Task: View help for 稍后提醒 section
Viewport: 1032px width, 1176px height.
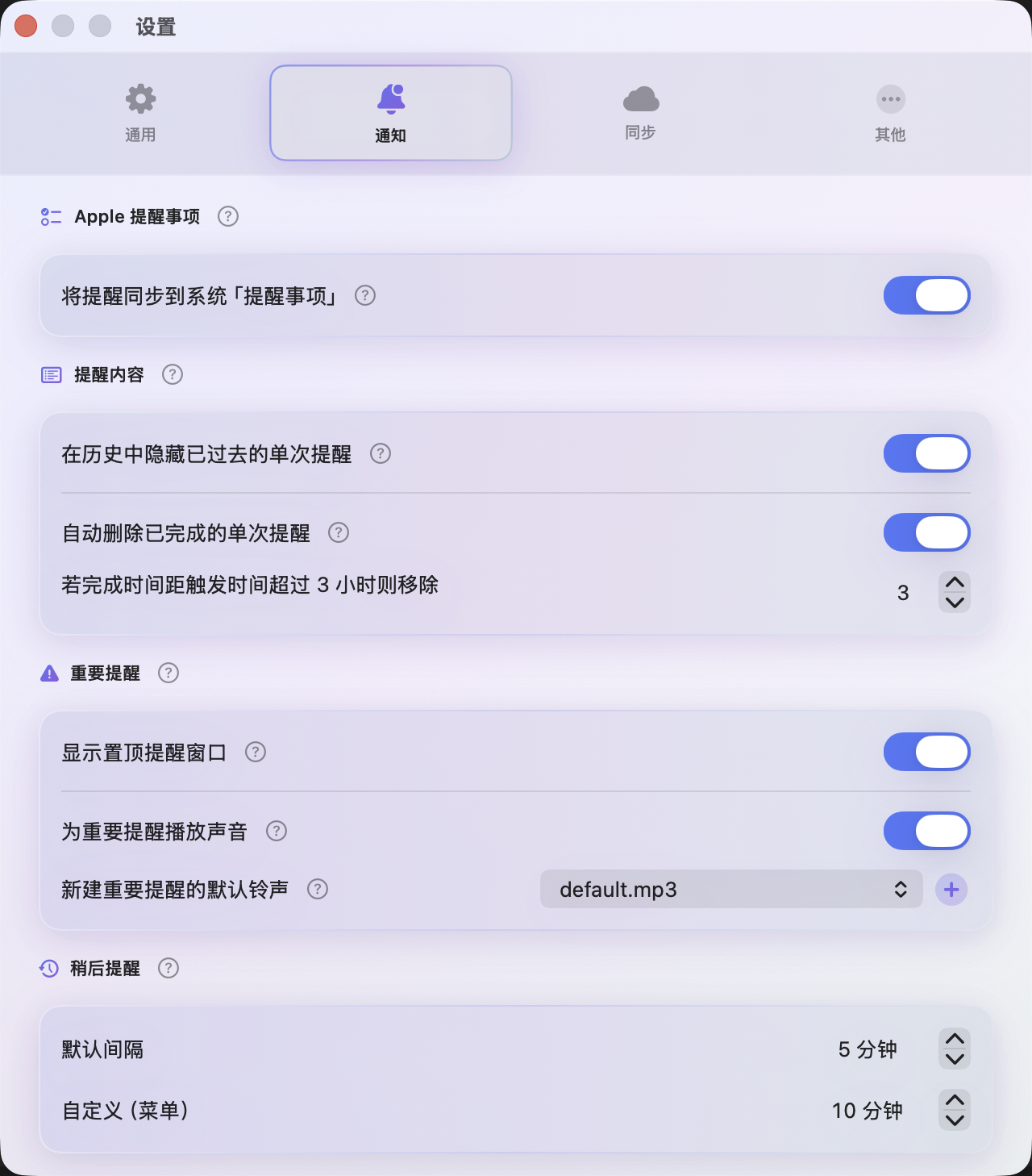Action: [169, 968]
